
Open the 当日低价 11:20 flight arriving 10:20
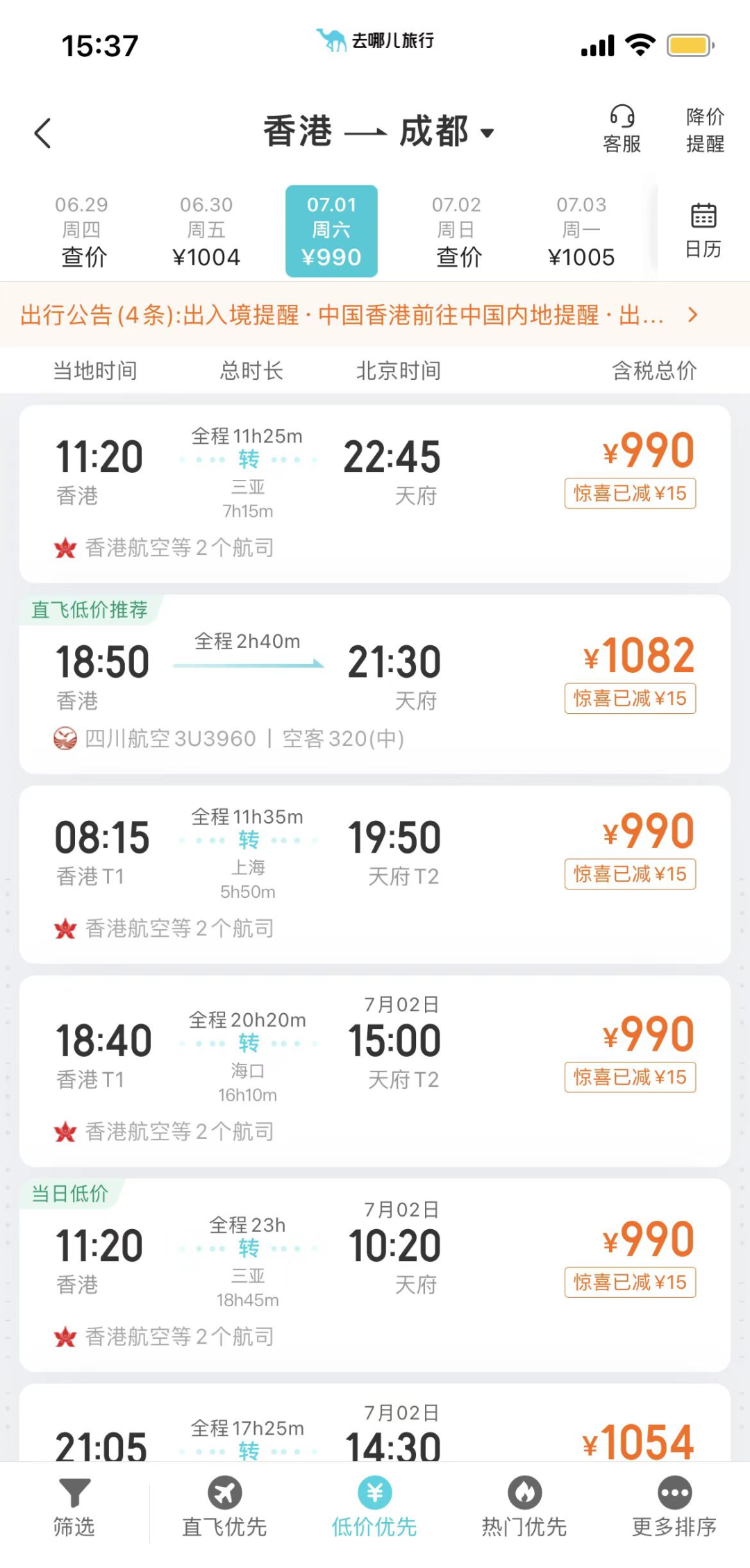pyautogui.click(x=374, y=1275)
